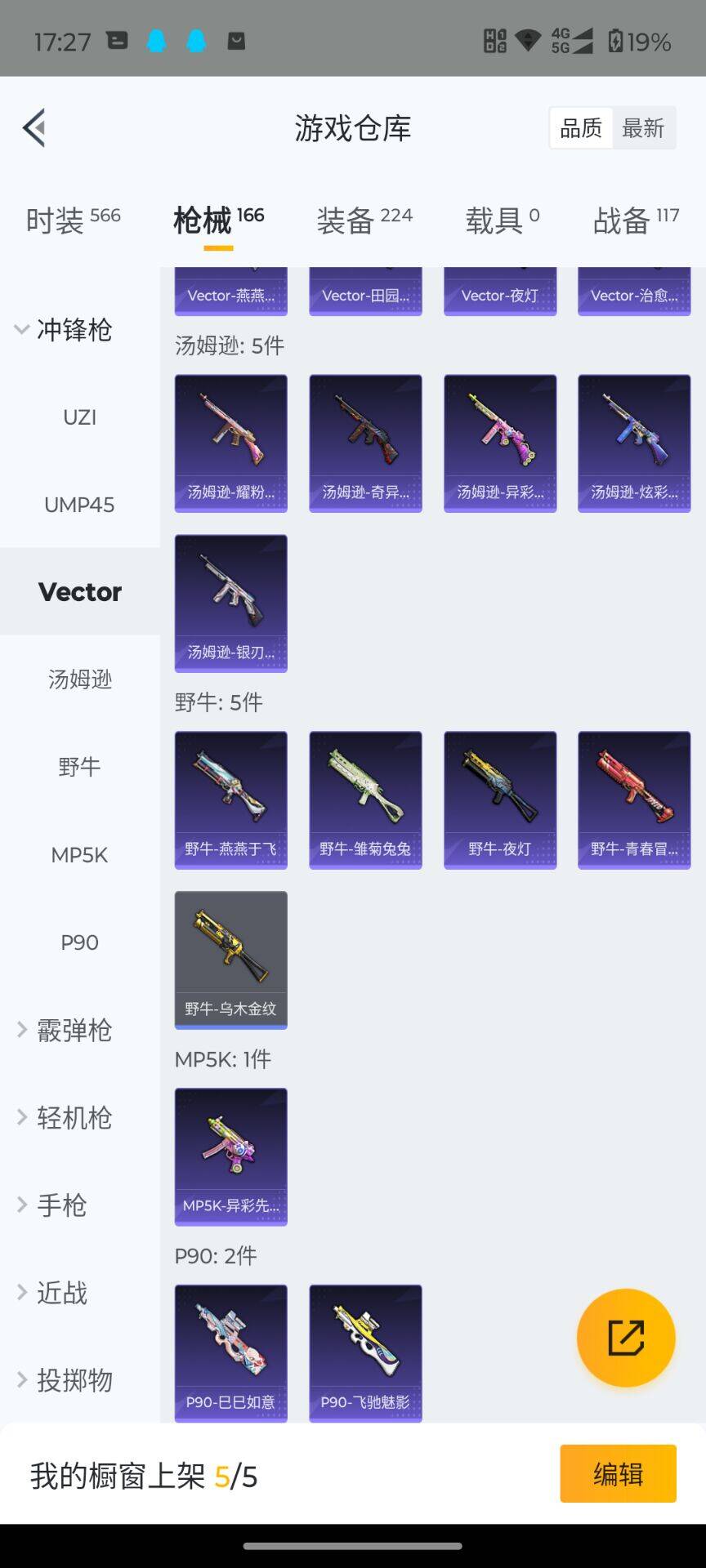Tap the orange share floating button
Image resolution: width=706 pixels, height=1568 pixels.
pyautogui.click(x=626, y=1338)
